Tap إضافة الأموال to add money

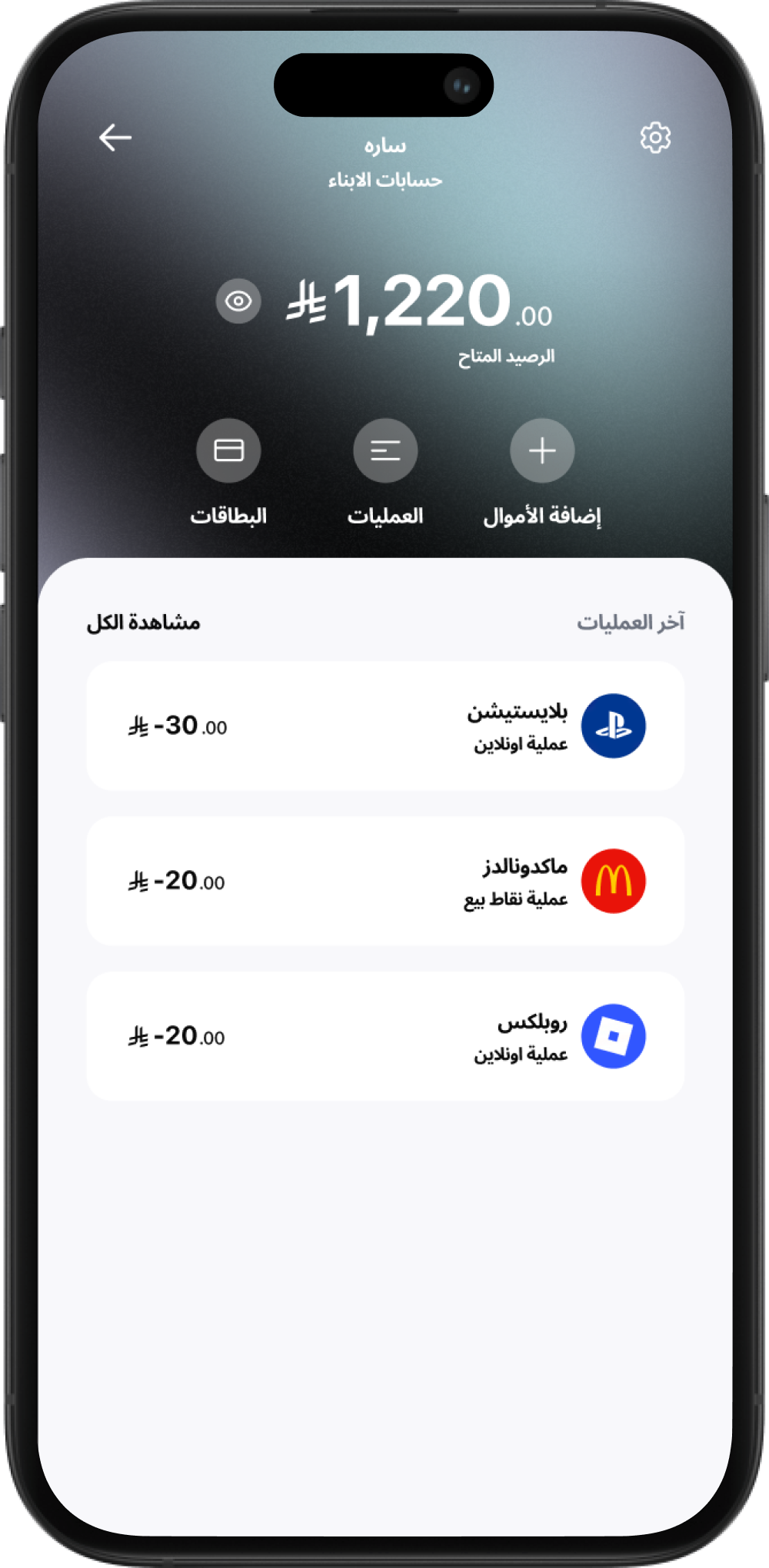542,450
